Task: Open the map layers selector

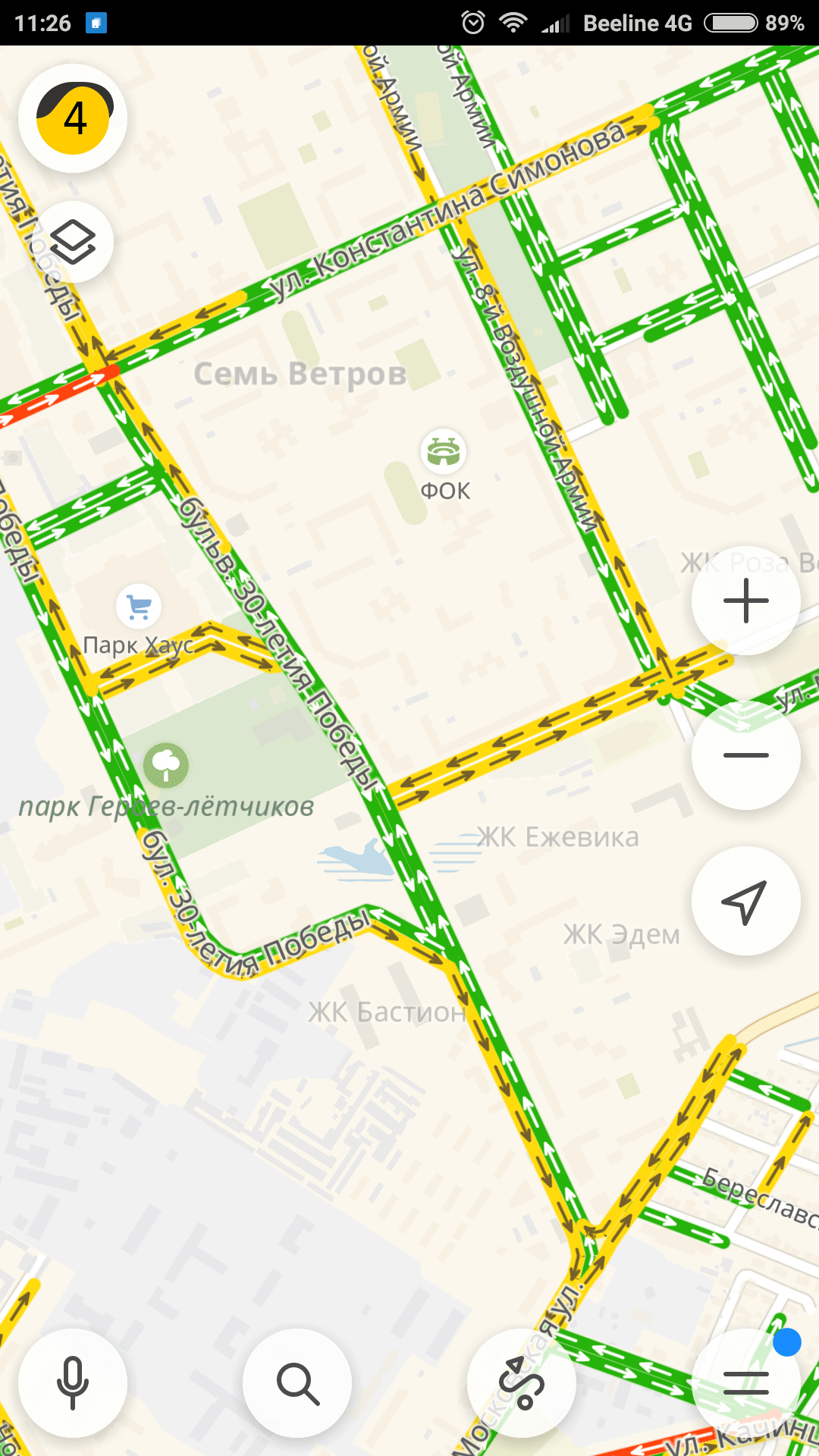Action: pos(73,242)
